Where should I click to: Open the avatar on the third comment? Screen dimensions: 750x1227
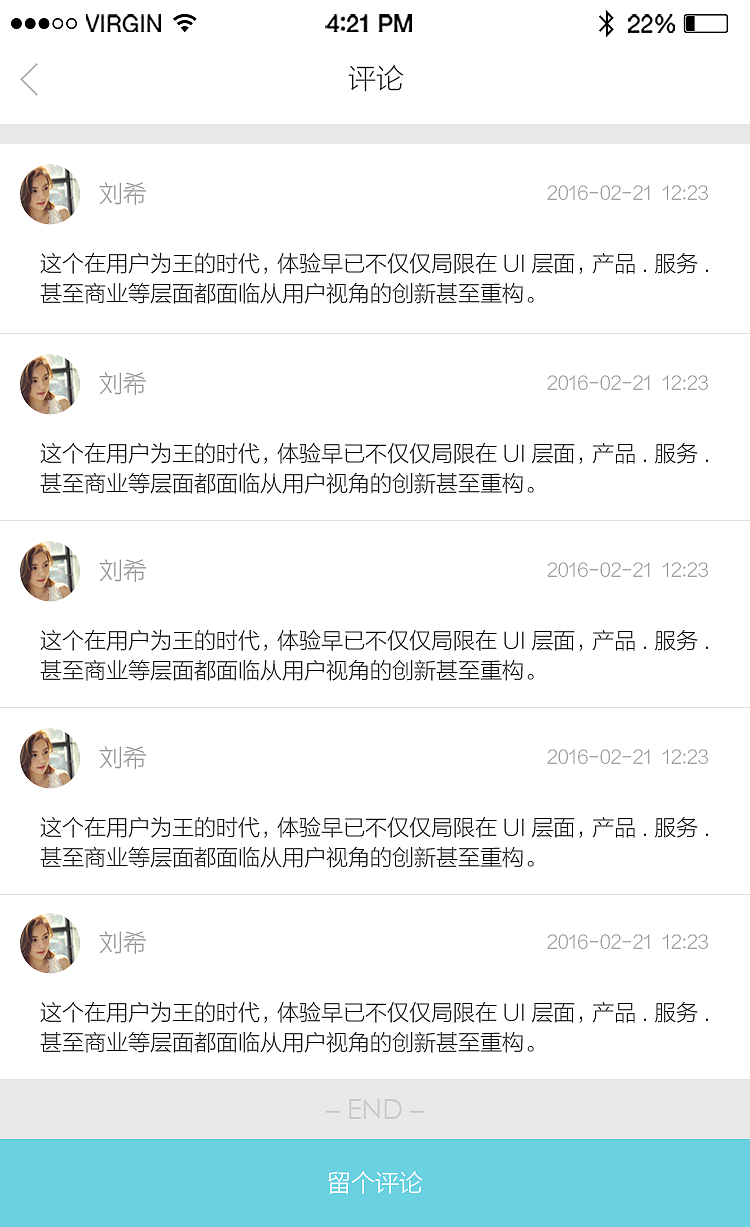click(49, 571)
